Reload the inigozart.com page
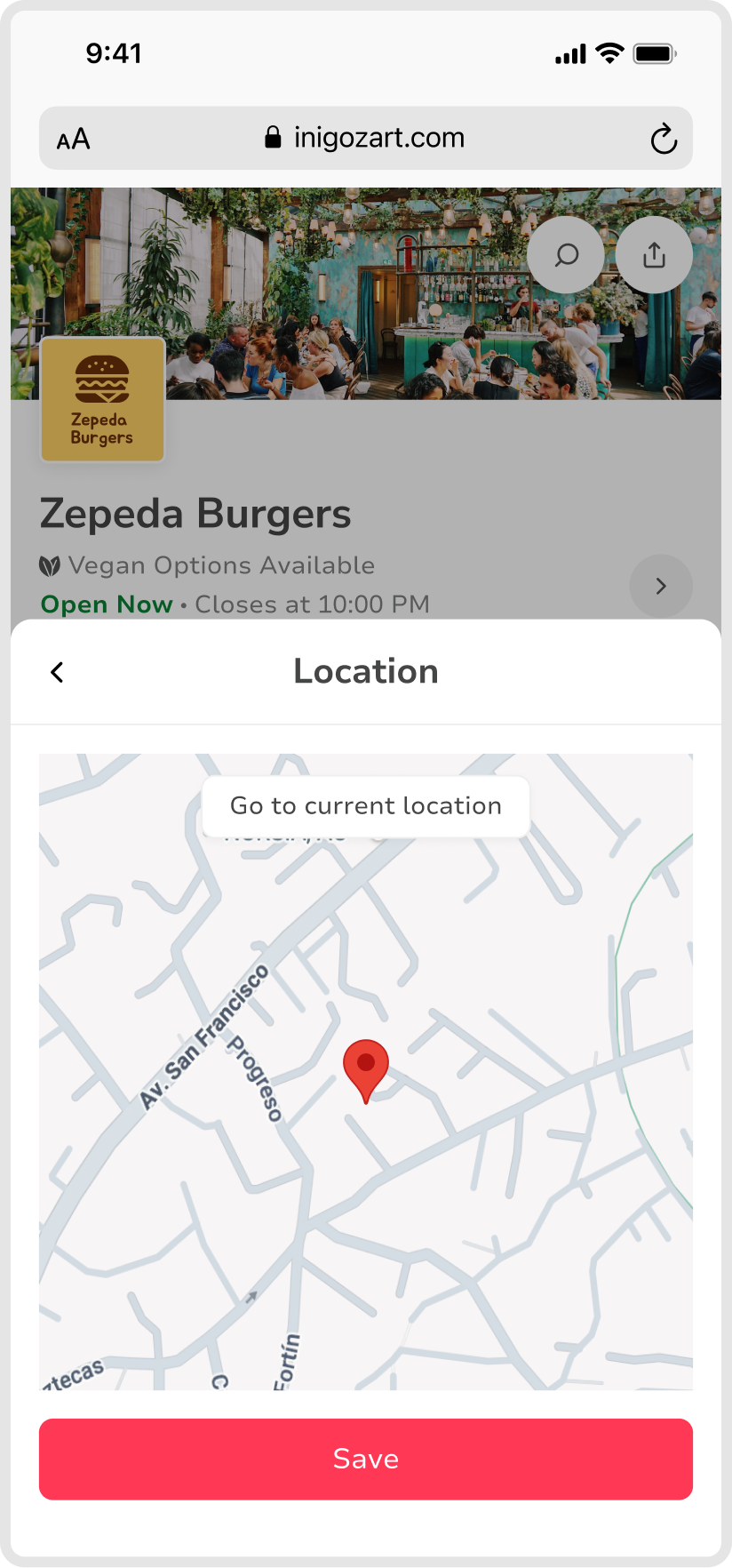This screenshot has width=732, height=1568. (664, 138)
